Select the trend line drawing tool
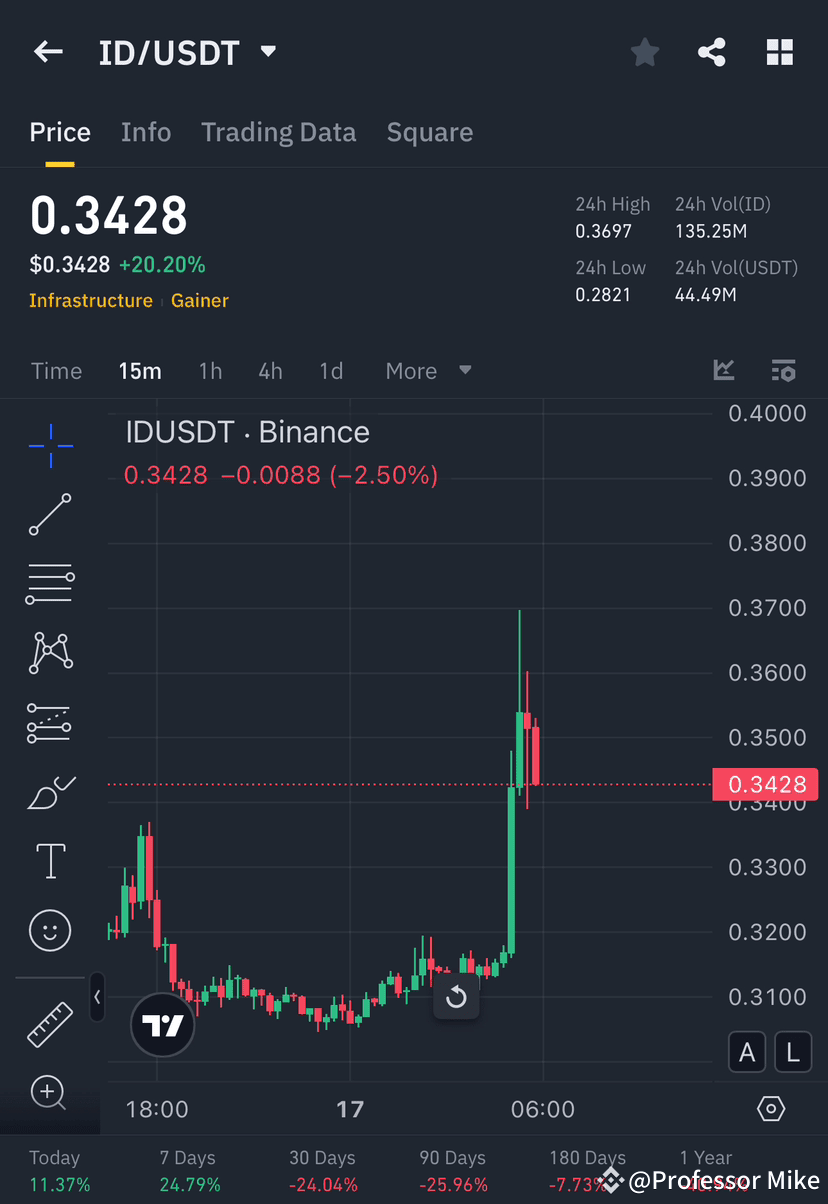The image size is (828, 1204). [49, 515]
